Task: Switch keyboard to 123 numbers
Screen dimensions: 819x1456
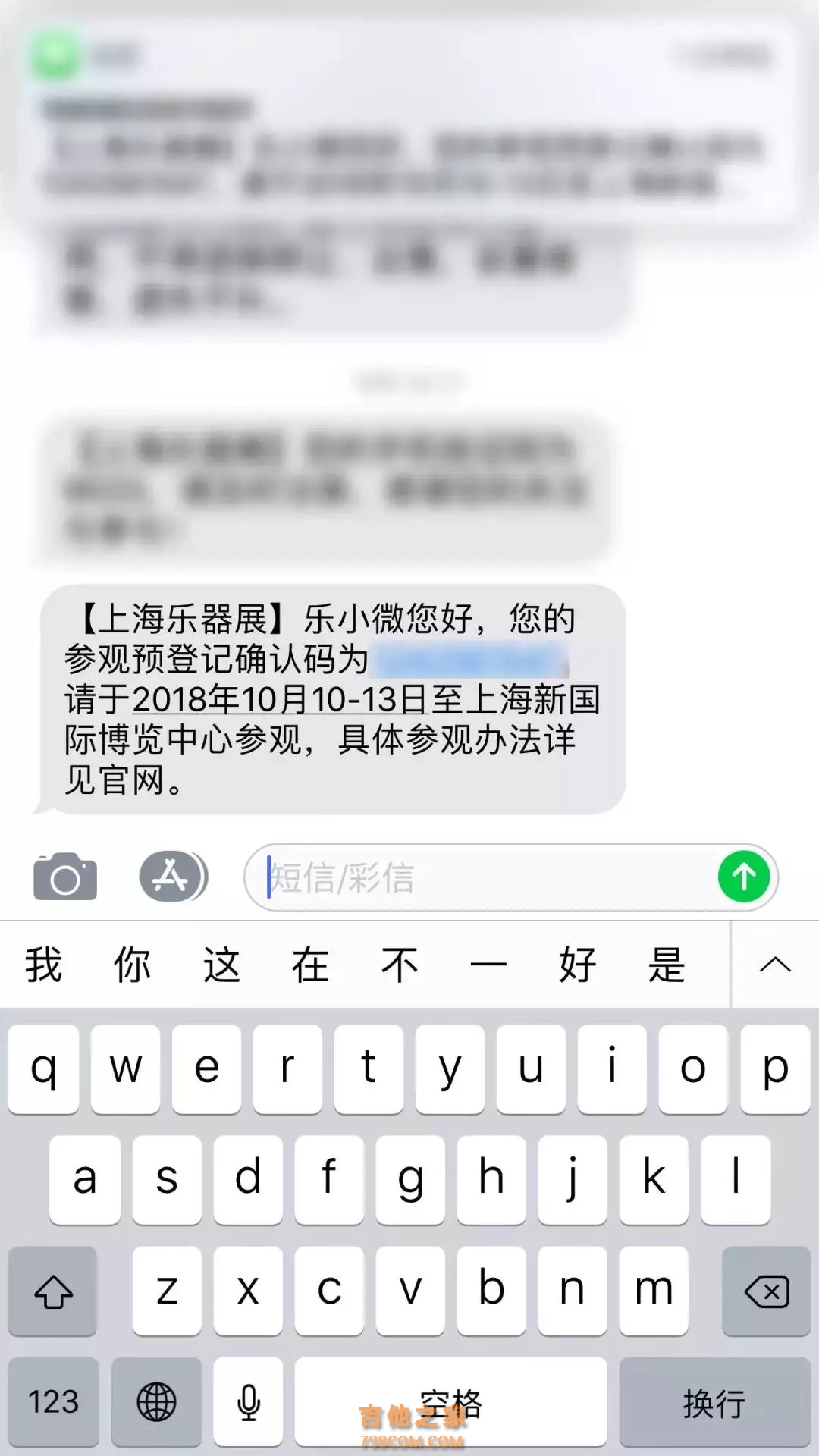Action: pos(53,1402)
